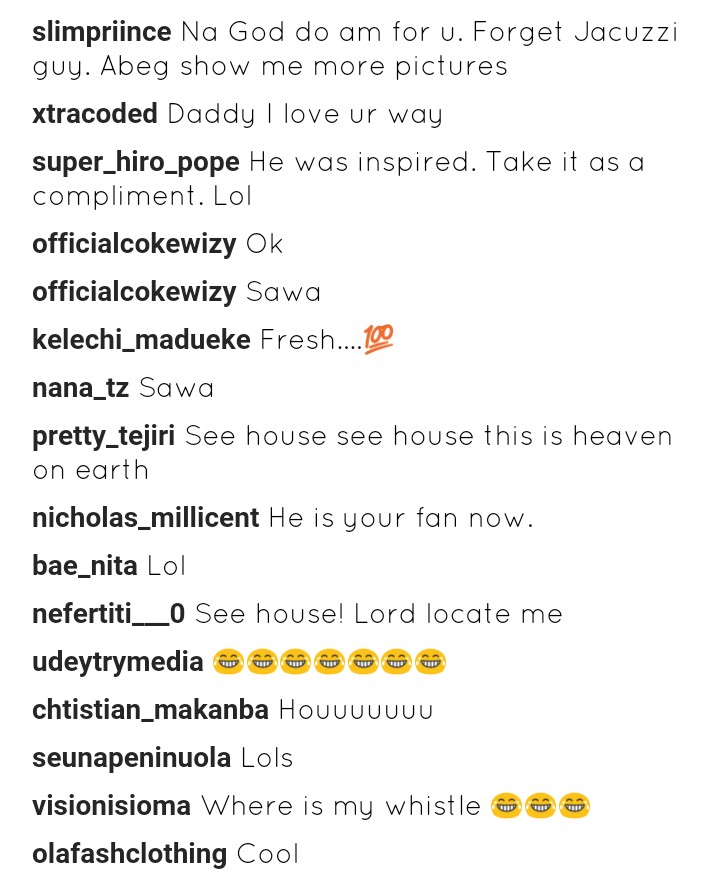Go to visionisioma's profile

pos(112,806)
